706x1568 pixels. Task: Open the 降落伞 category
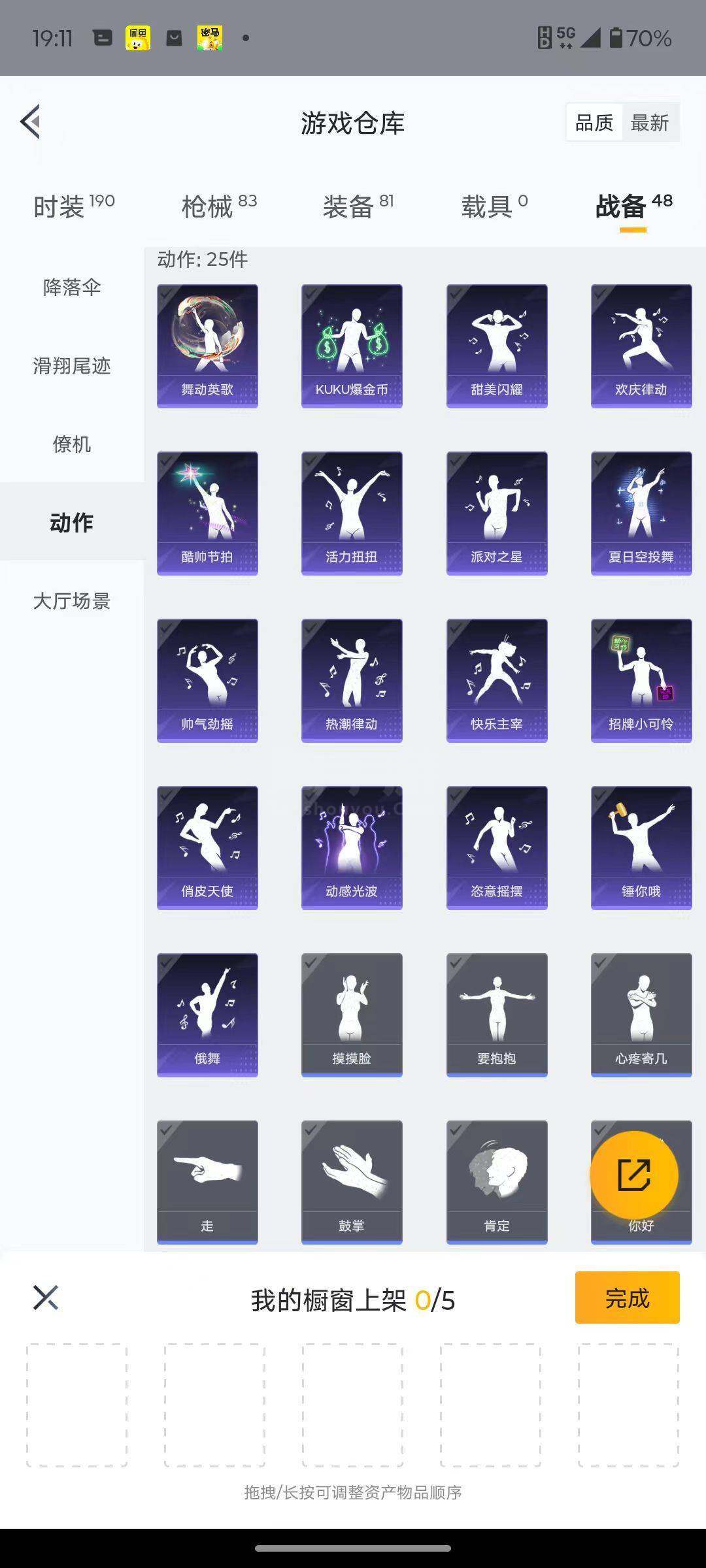click(x=72, y=287)
